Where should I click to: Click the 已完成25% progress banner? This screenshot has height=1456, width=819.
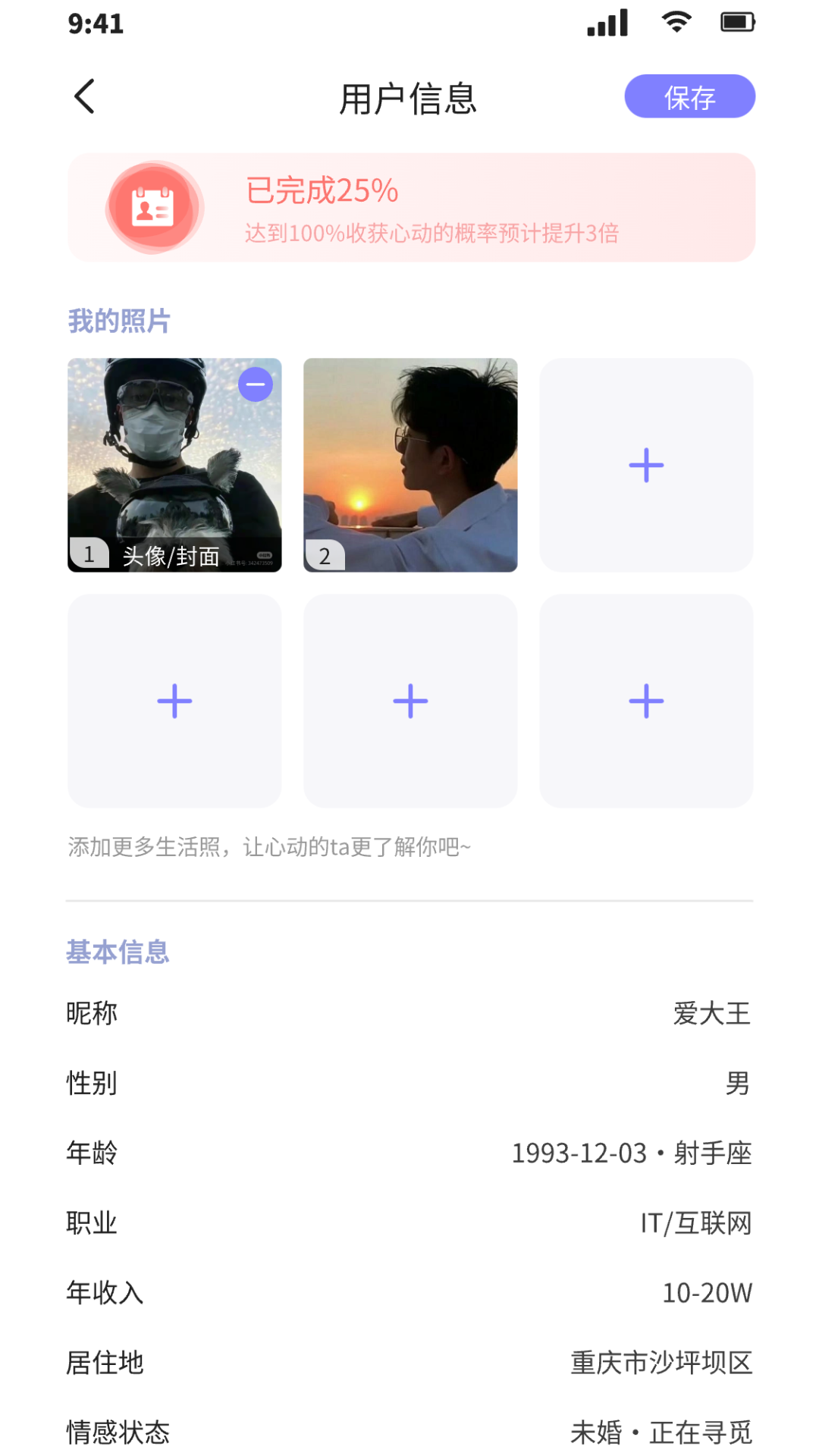pyautogui.click(x=409, y=208)
